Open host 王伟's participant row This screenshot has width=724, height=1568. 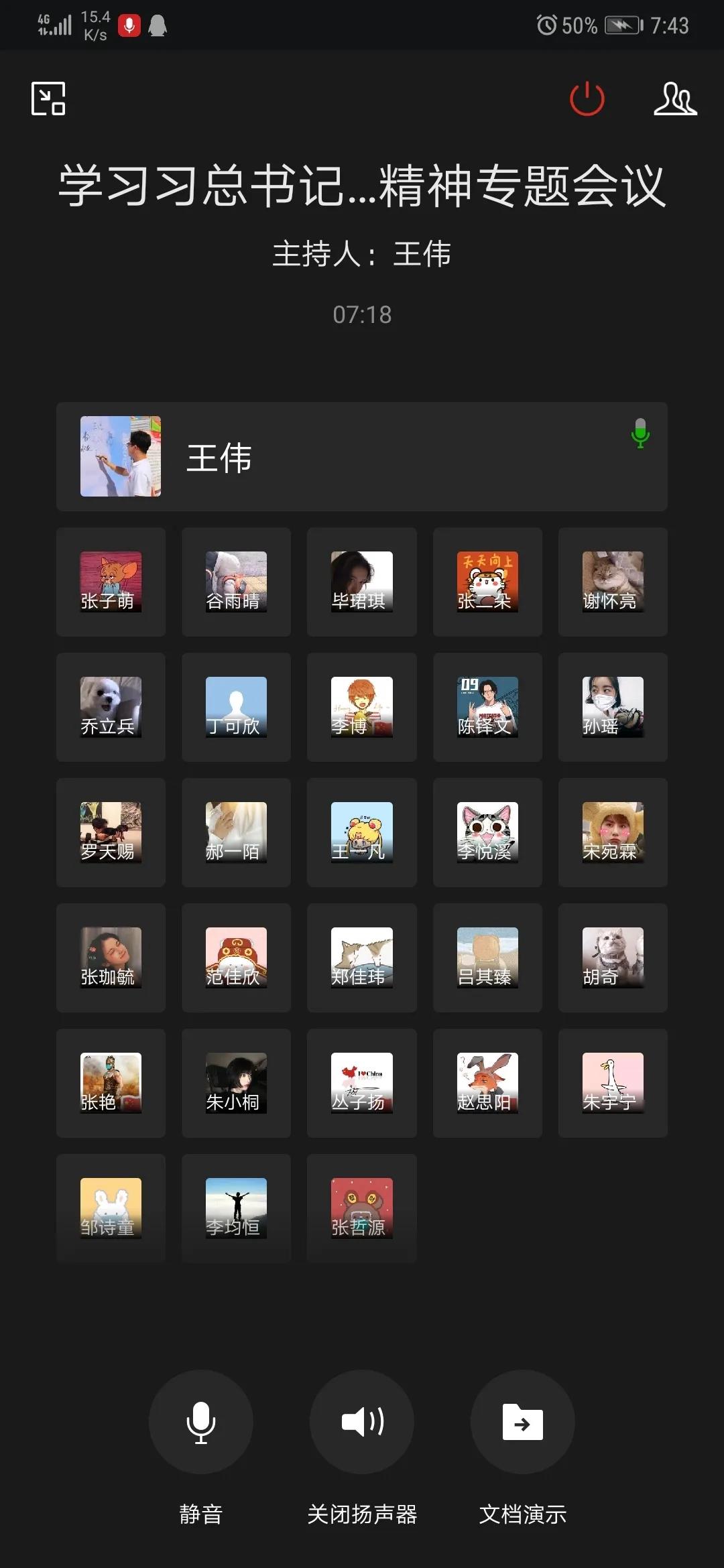(361, 456)
